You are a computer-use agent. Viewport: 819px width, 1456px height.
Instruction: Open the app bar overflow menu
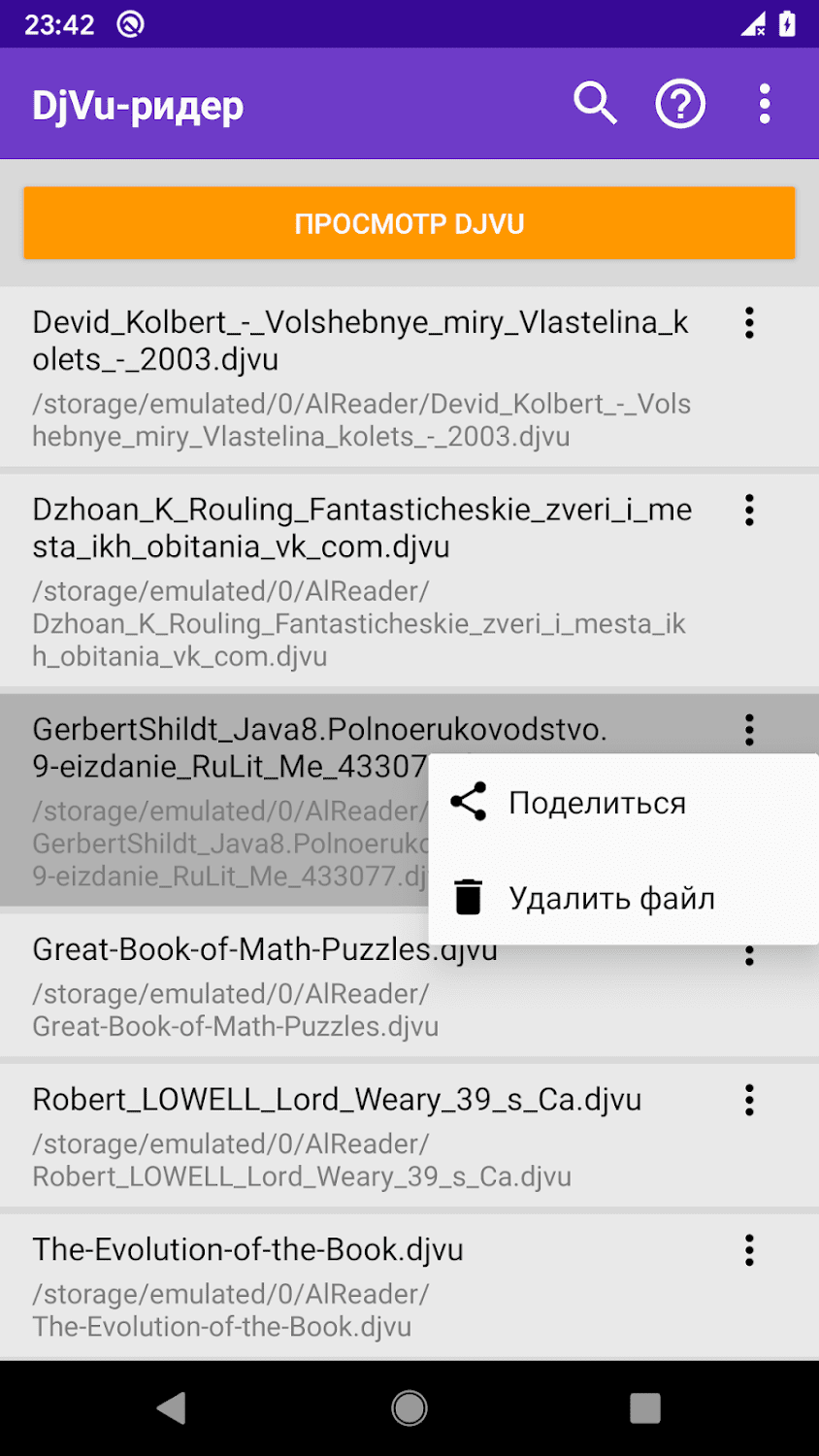(x=765, y=104)
